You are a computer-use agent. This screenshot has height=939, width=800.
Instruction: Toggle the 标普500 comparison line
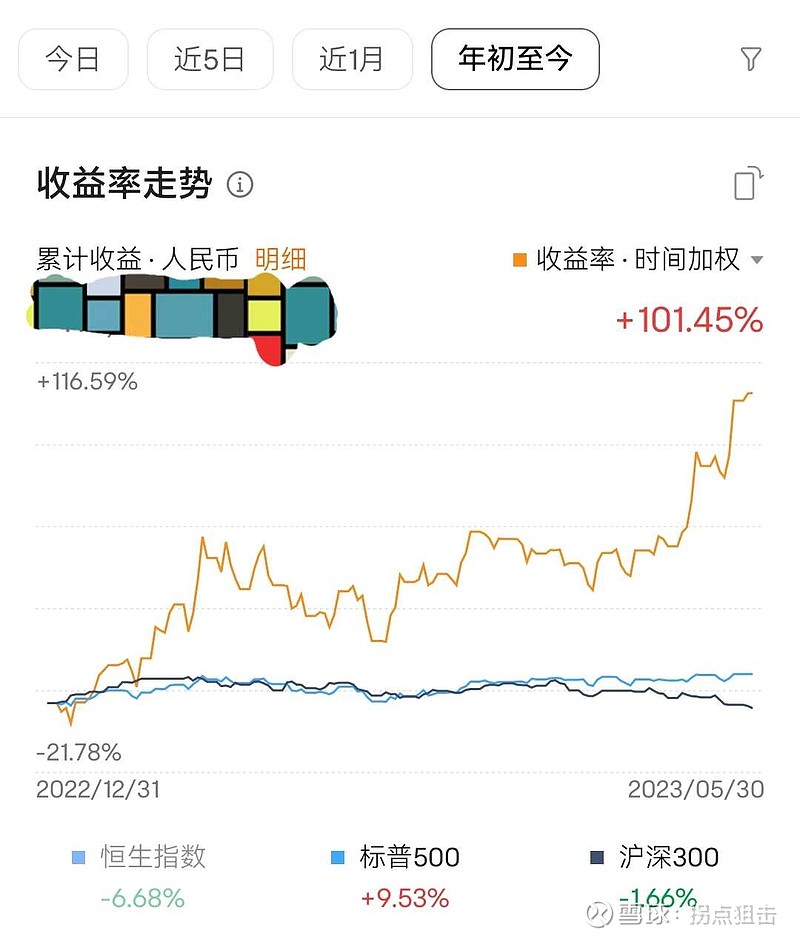(410, 858)
